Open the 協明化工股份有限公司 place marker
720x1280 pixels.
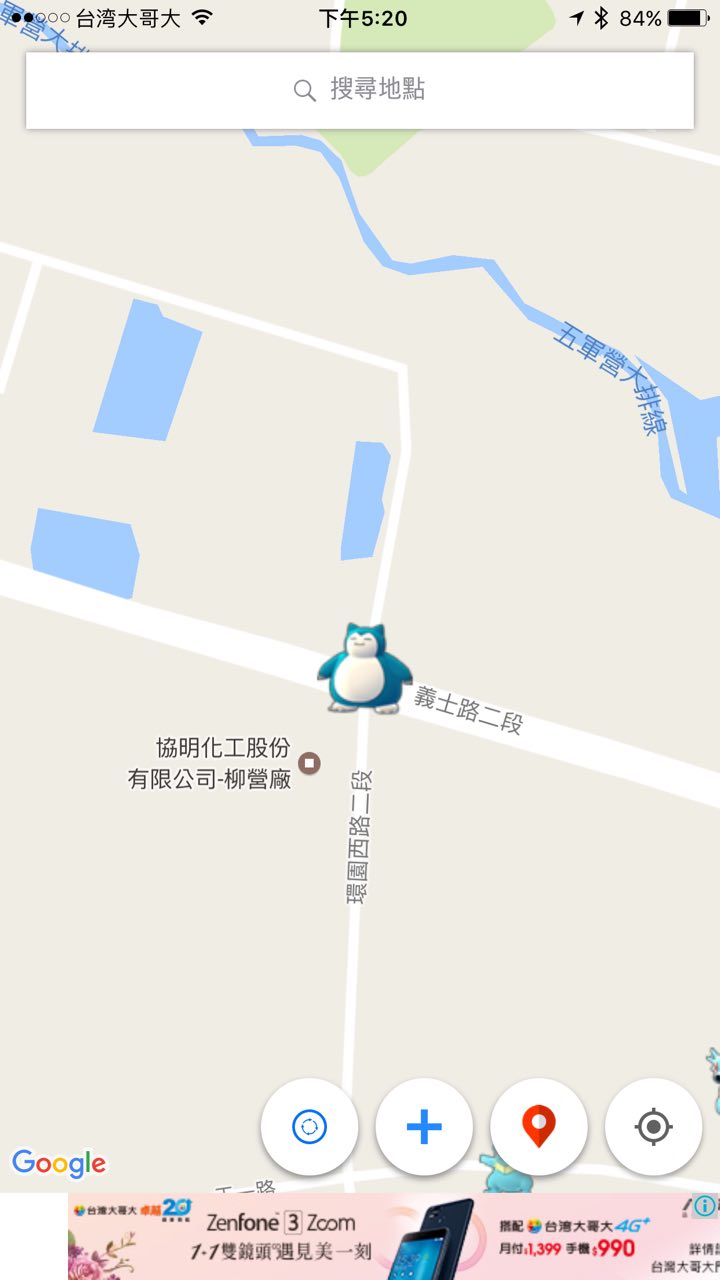[310, 763]
